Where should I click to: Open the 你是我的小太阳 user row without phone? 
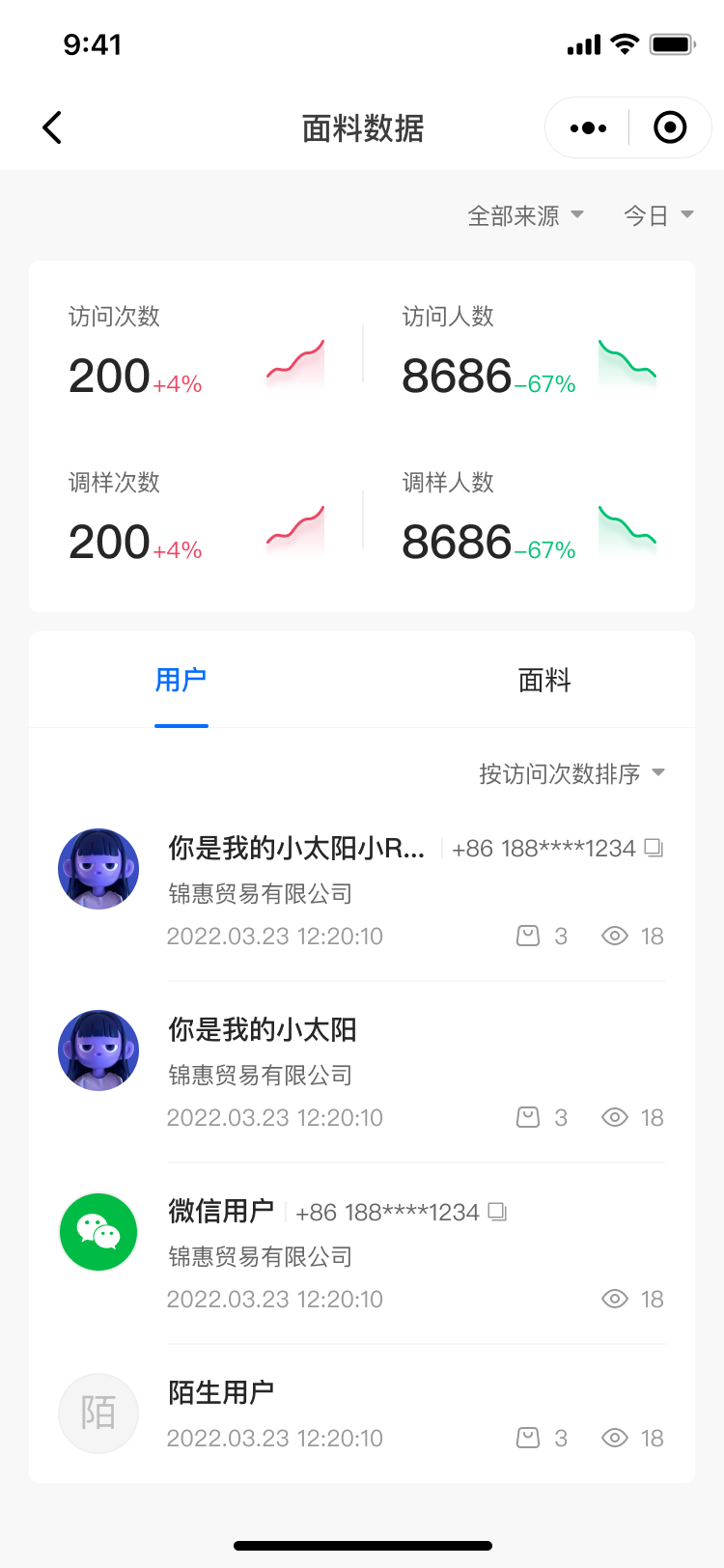(263, 1030)
